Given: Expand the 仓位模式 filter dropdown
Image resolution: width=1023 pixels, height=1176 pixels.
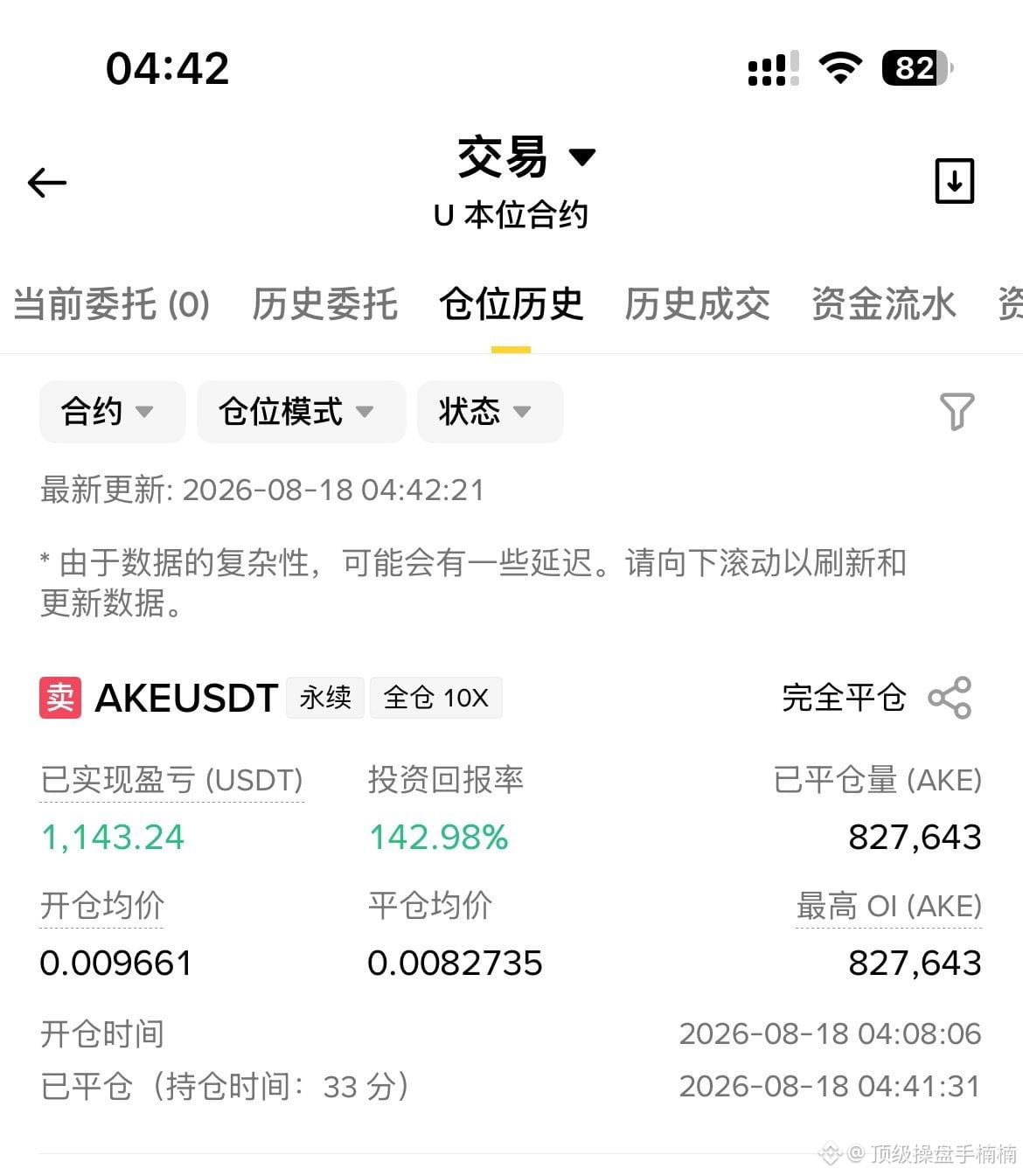Looking at the screenshot, I should [301, 411].
